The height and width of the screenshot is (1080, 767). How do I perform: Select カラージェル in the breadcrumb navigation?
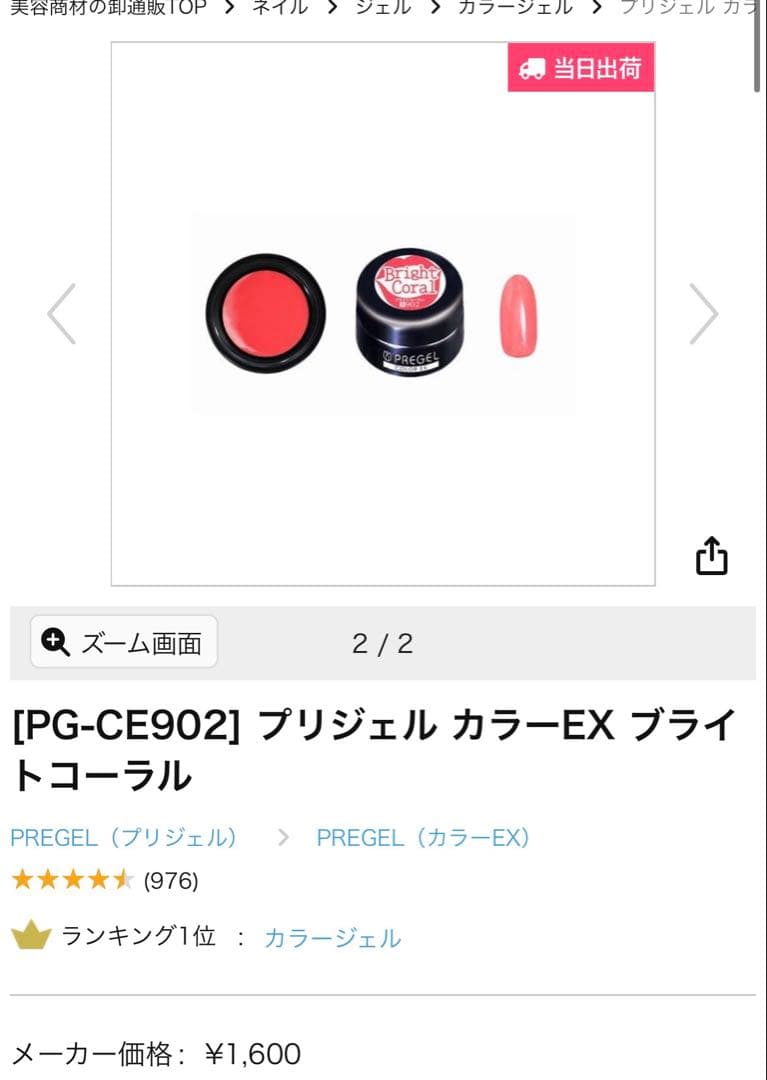pos(516,7)
